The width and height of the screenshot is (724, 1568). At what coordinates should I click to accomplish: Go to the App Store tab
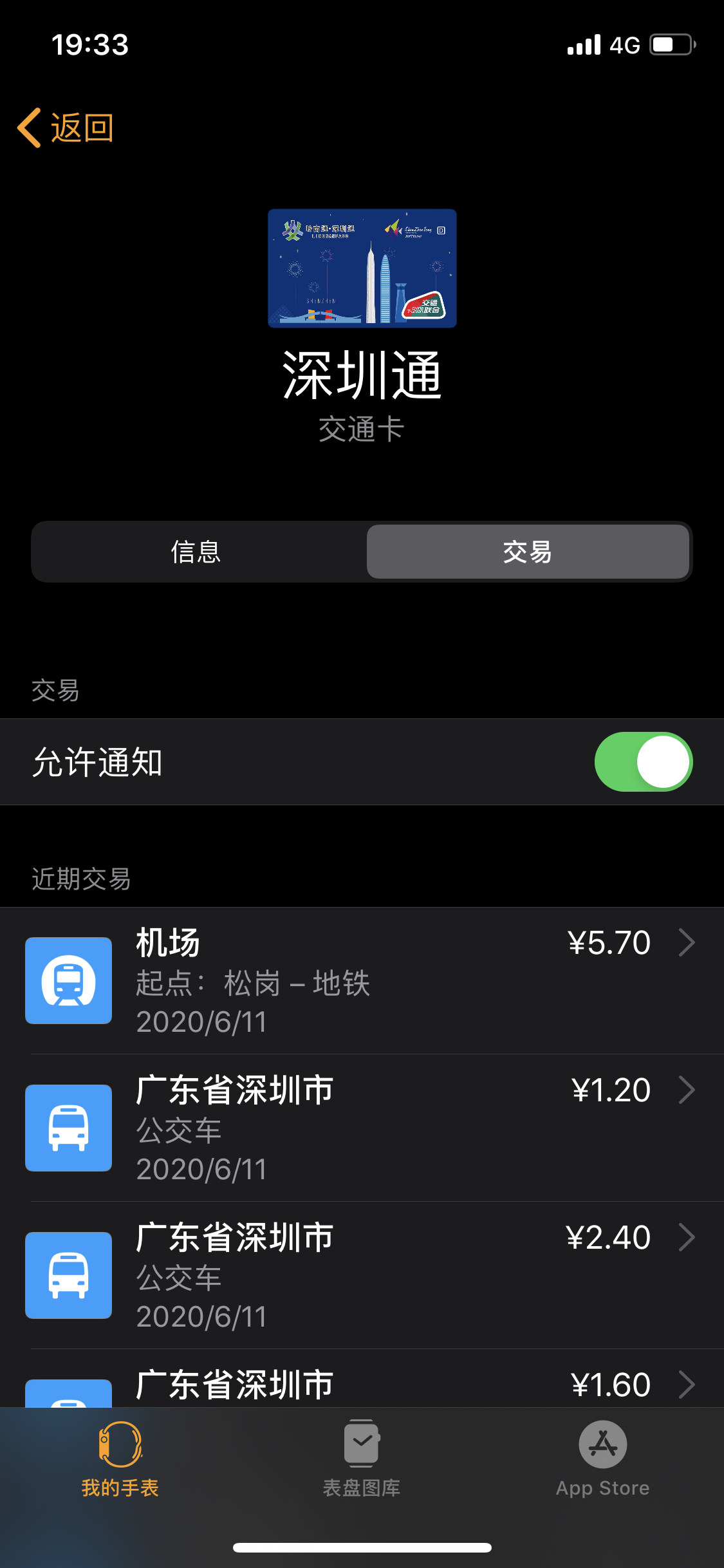(x=603, y=1459)
